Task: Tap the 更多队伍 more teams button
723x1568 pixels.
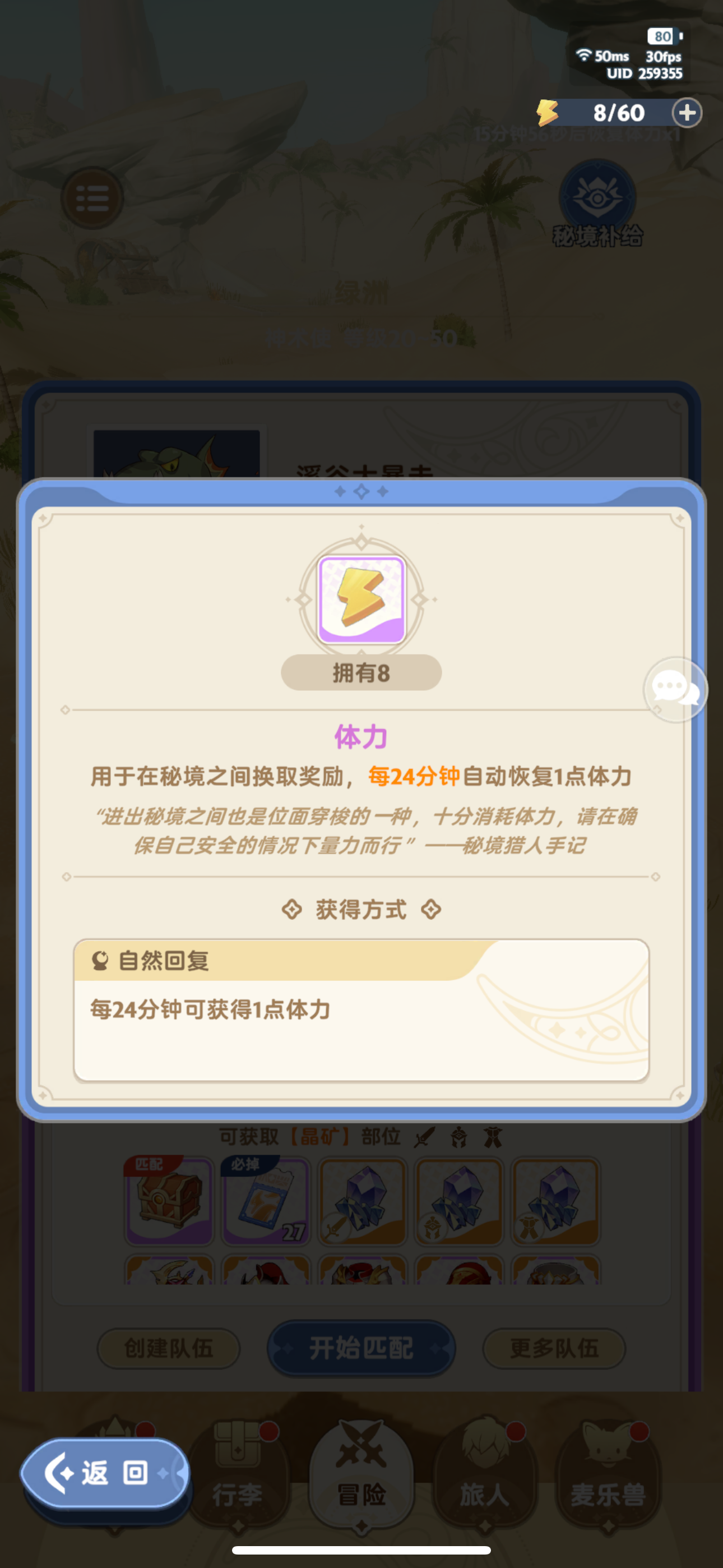Action: coord(554,1348)
